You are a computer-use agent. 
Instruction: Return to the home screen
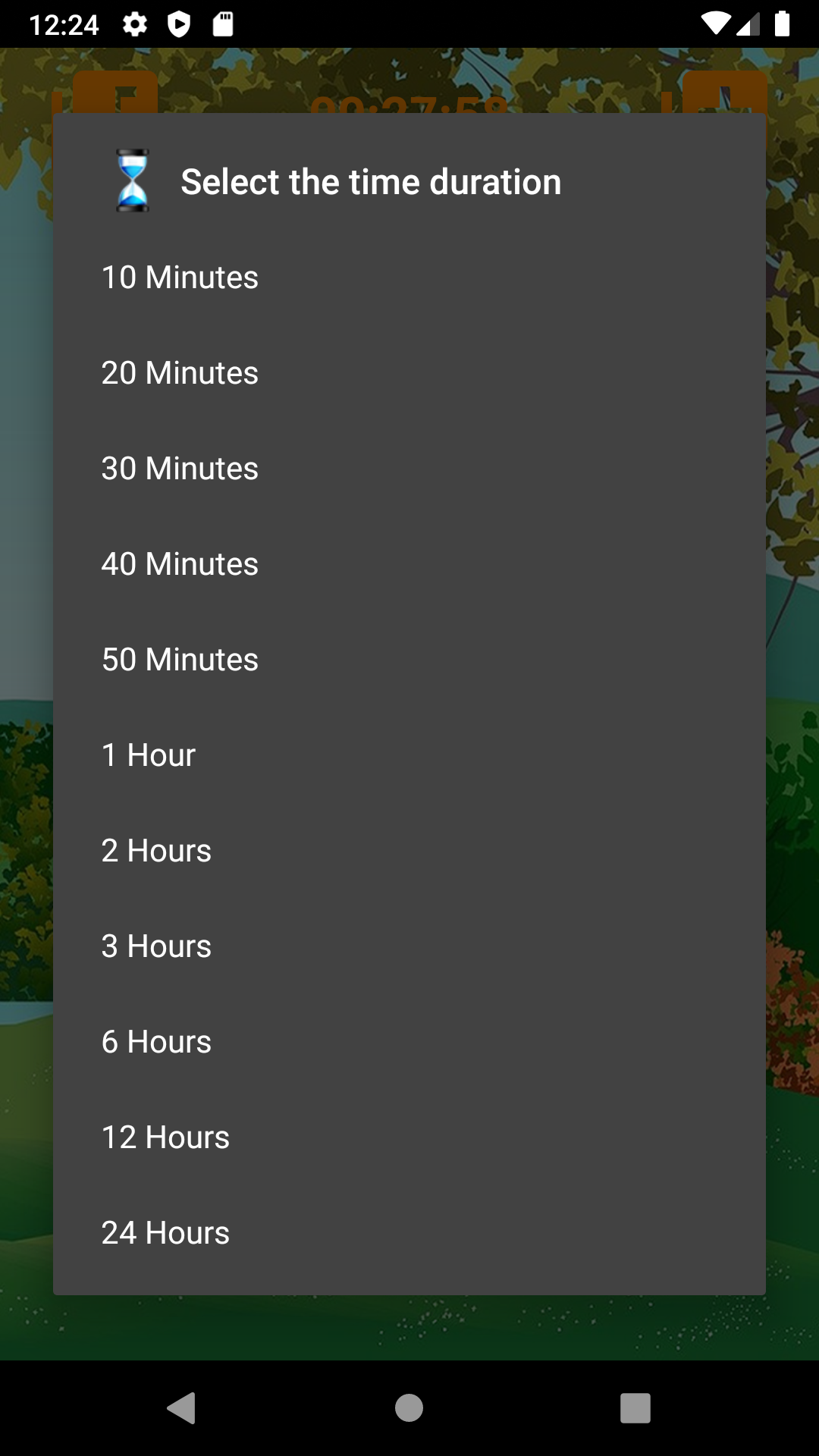(x=409, y=1408)
